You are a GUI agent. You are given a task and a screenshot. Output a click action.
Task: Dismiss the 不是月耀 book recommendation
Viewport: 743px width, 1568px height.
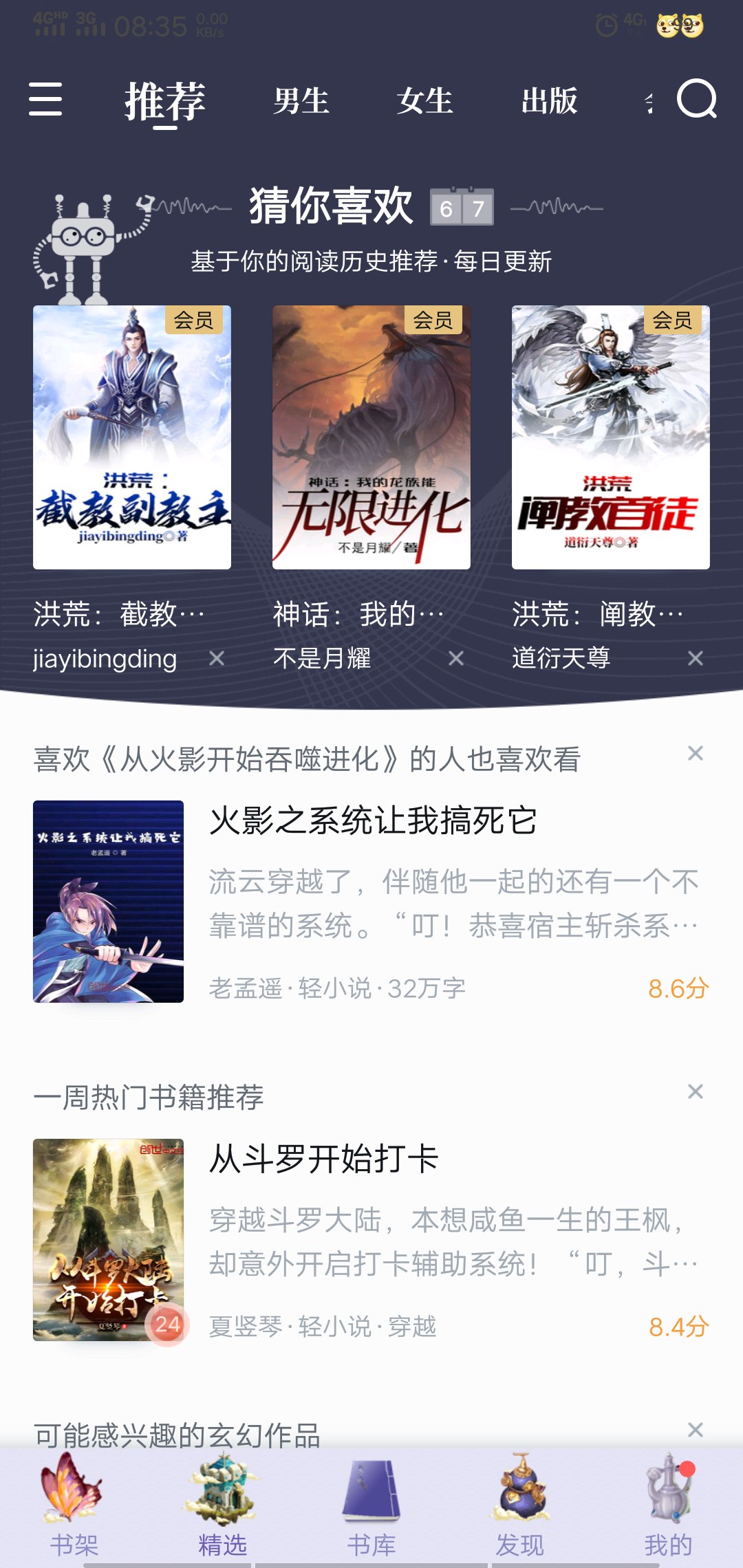pos(456,659)
